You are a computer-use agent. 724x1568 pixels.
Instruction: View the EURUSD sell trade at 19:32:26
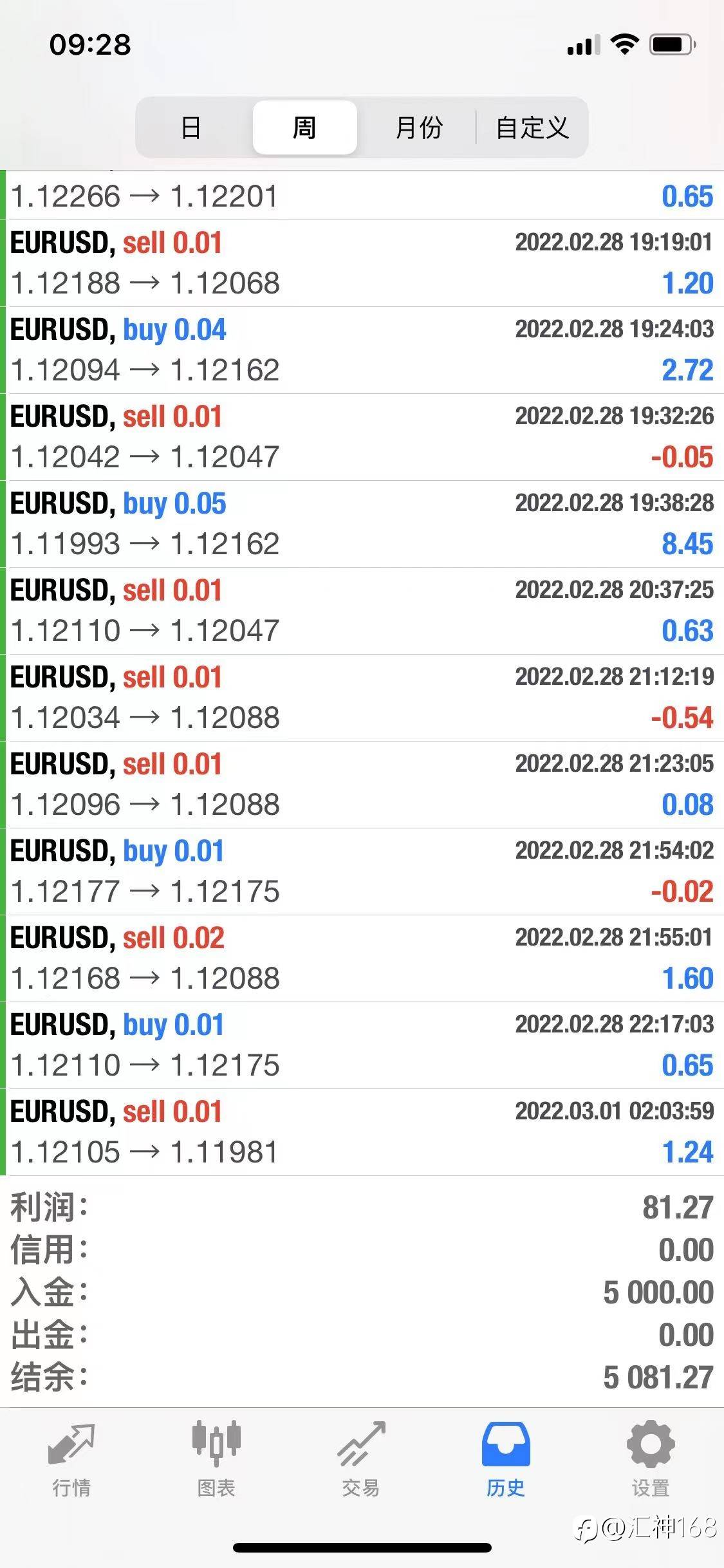(x=362, y=437)
